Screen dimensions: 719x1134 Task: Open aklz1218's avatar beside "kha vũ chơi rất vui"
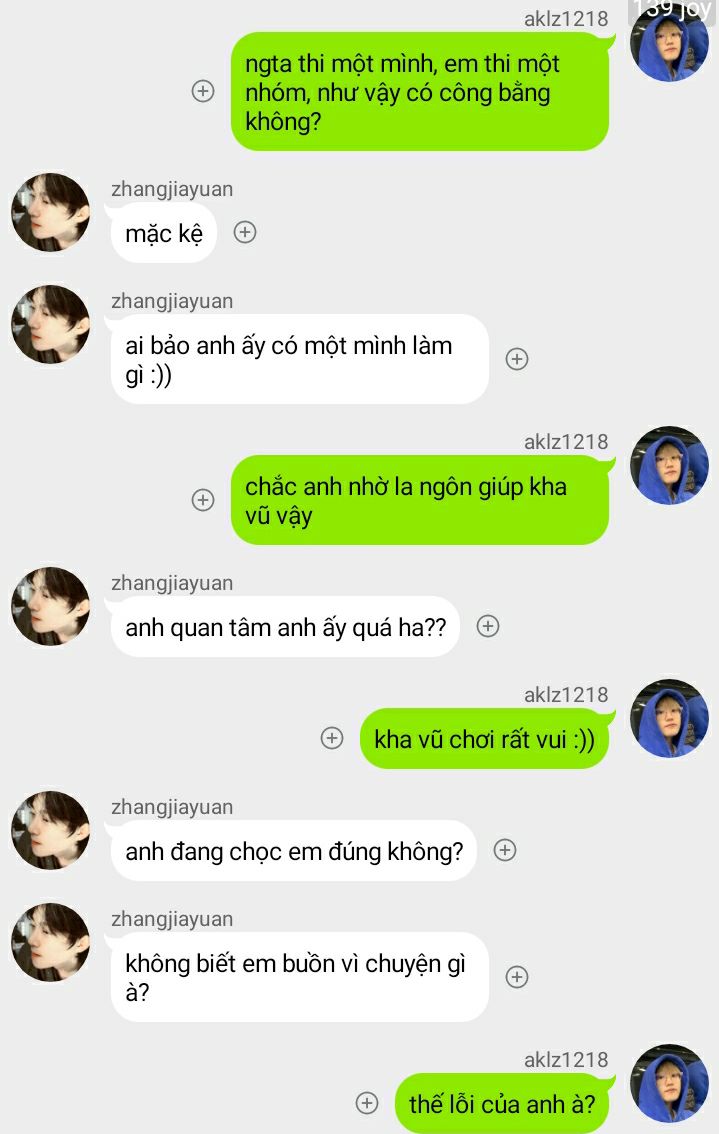click(669, 718)
